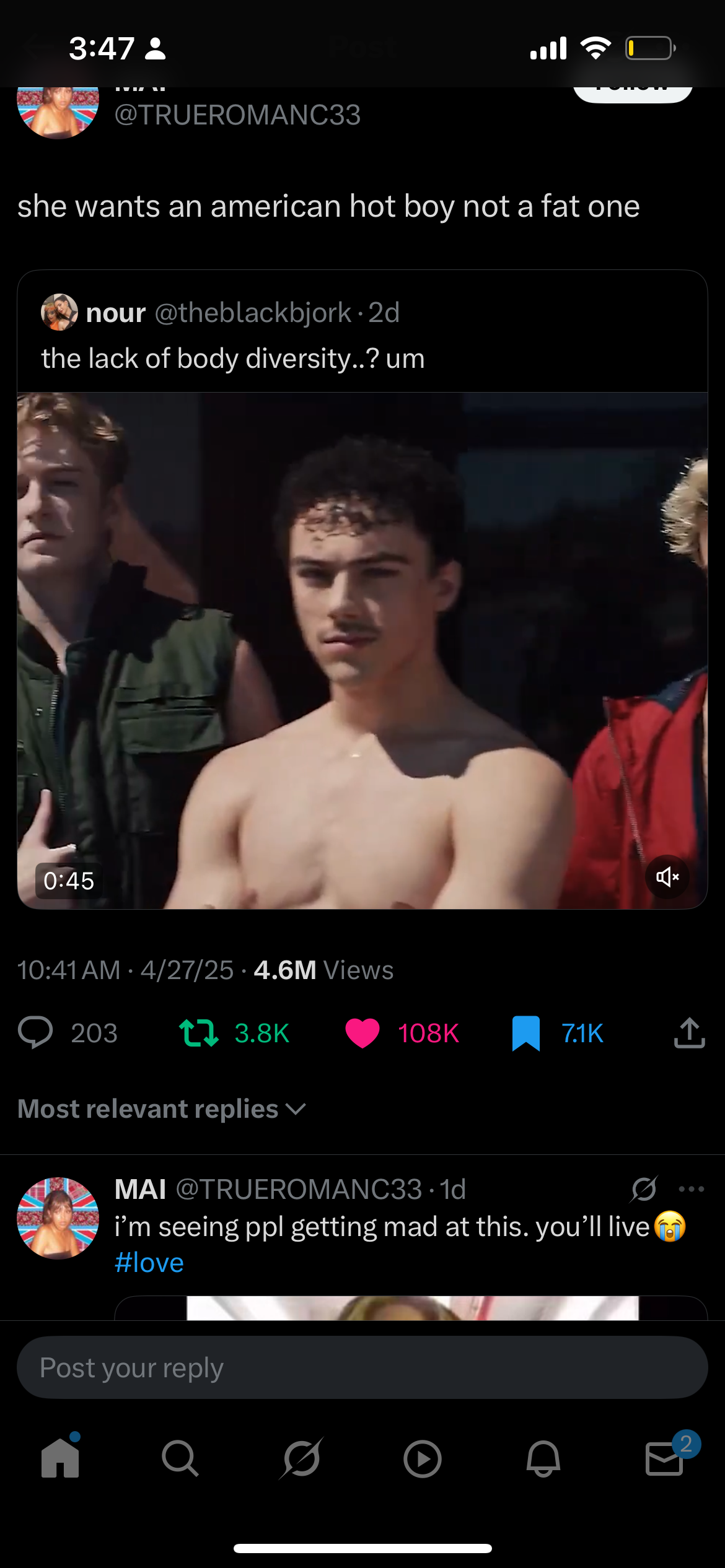Viewport: 725px width, 1568px height.
Task: Share this post via the share icon
Action: click(689, 1032)
